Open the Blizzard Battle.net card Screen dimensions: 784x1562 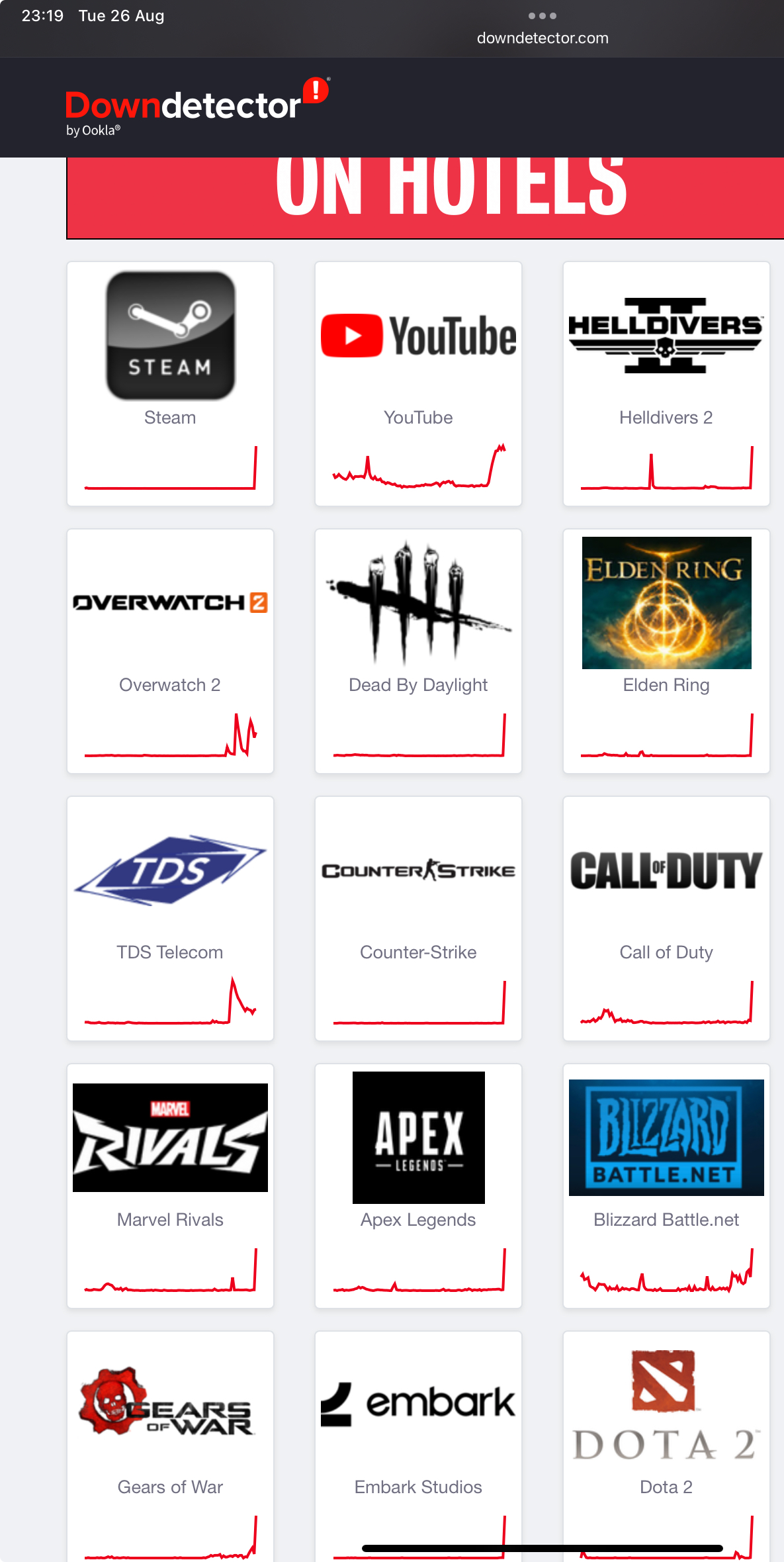coord(666,1186)
